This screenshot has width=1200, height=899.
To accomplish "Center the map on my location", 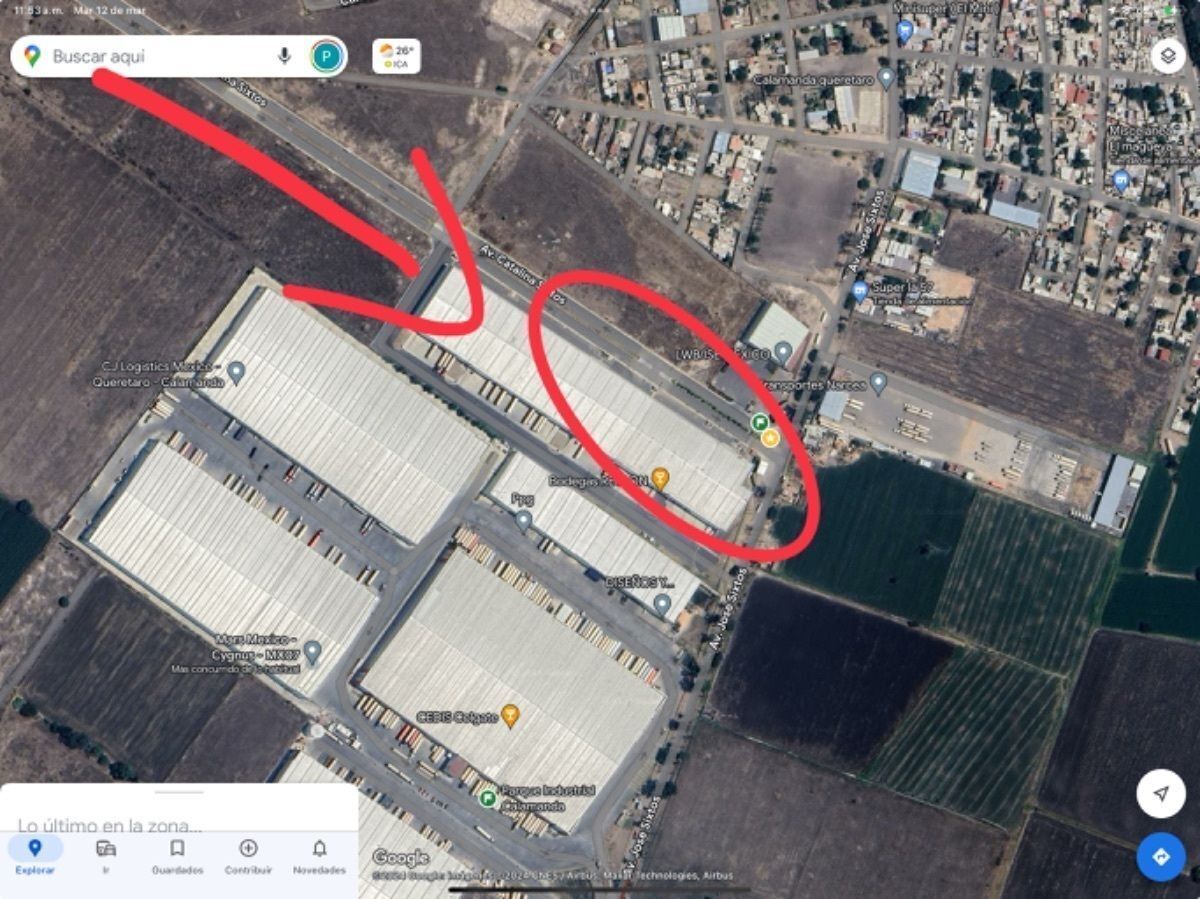I will 1160,794.
